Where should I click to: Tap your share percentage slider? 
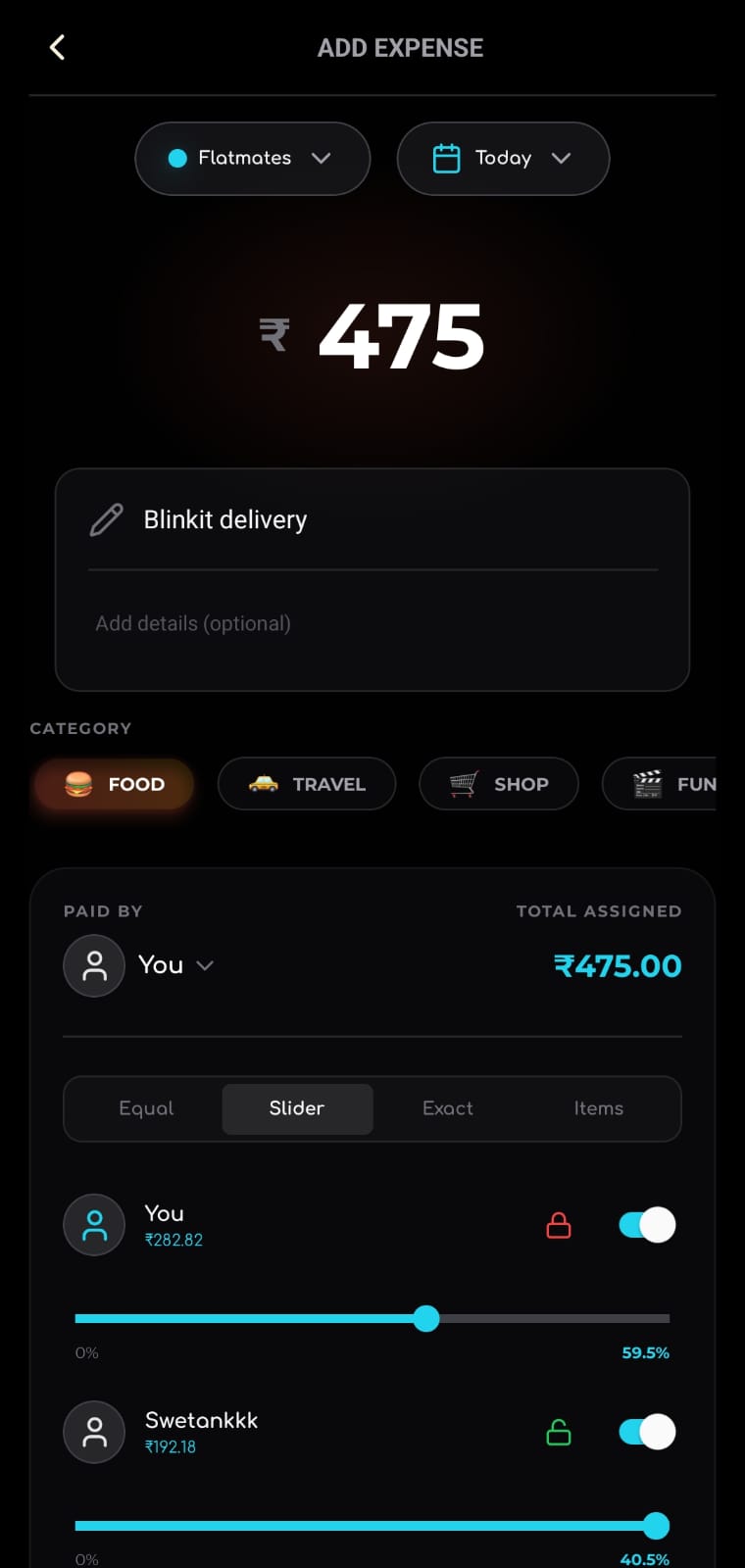tap(426, 1318)
